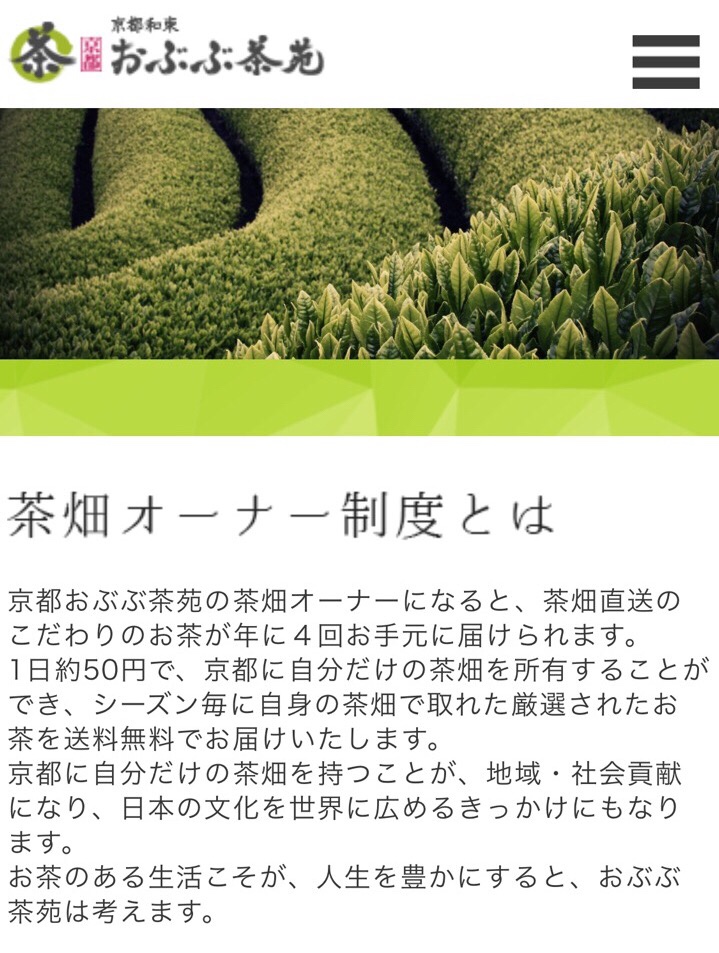Screen dimensions: 719x953
Task: Open the hamburger navigation menu
Action: point(665,62)
